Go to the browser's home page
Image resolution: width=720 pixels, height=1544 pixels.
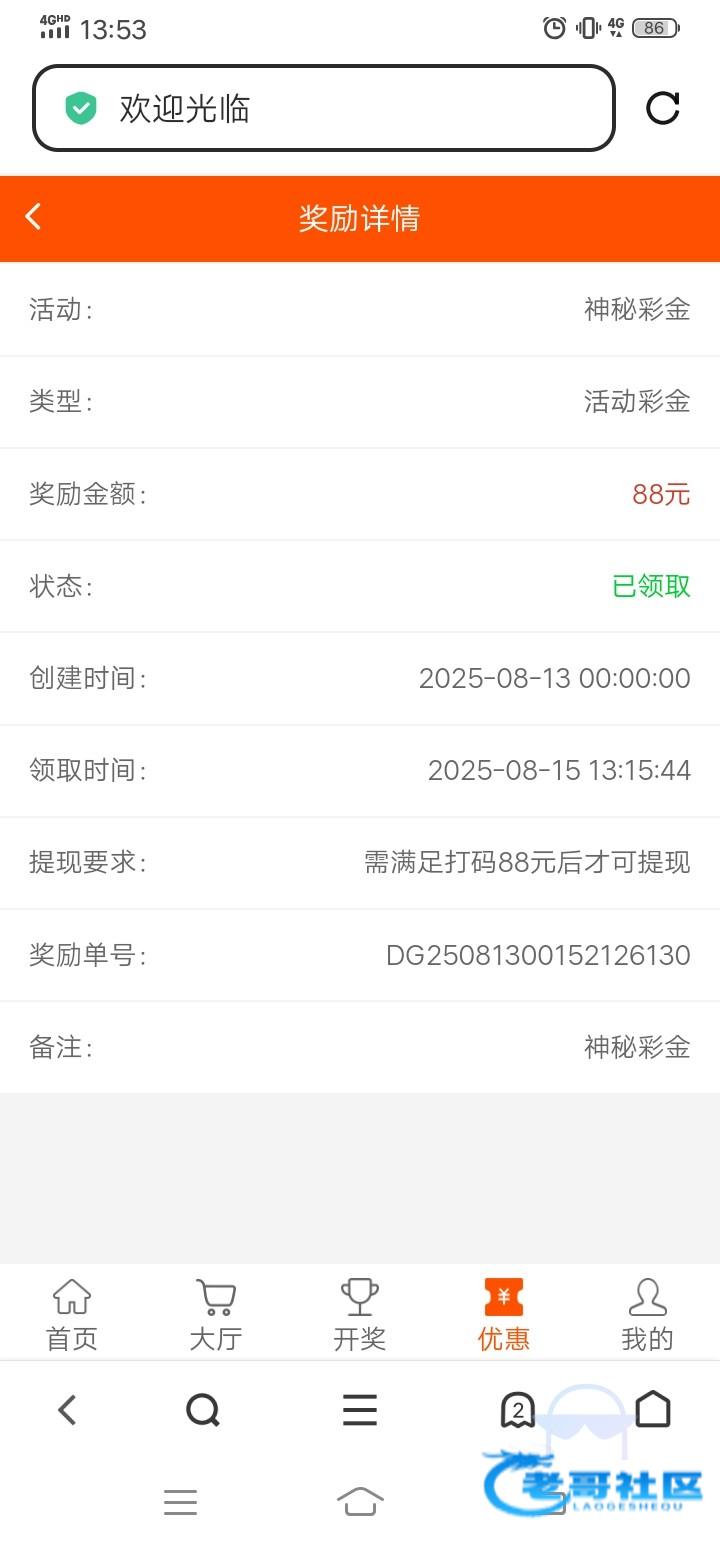click(x=653, y=1409)
